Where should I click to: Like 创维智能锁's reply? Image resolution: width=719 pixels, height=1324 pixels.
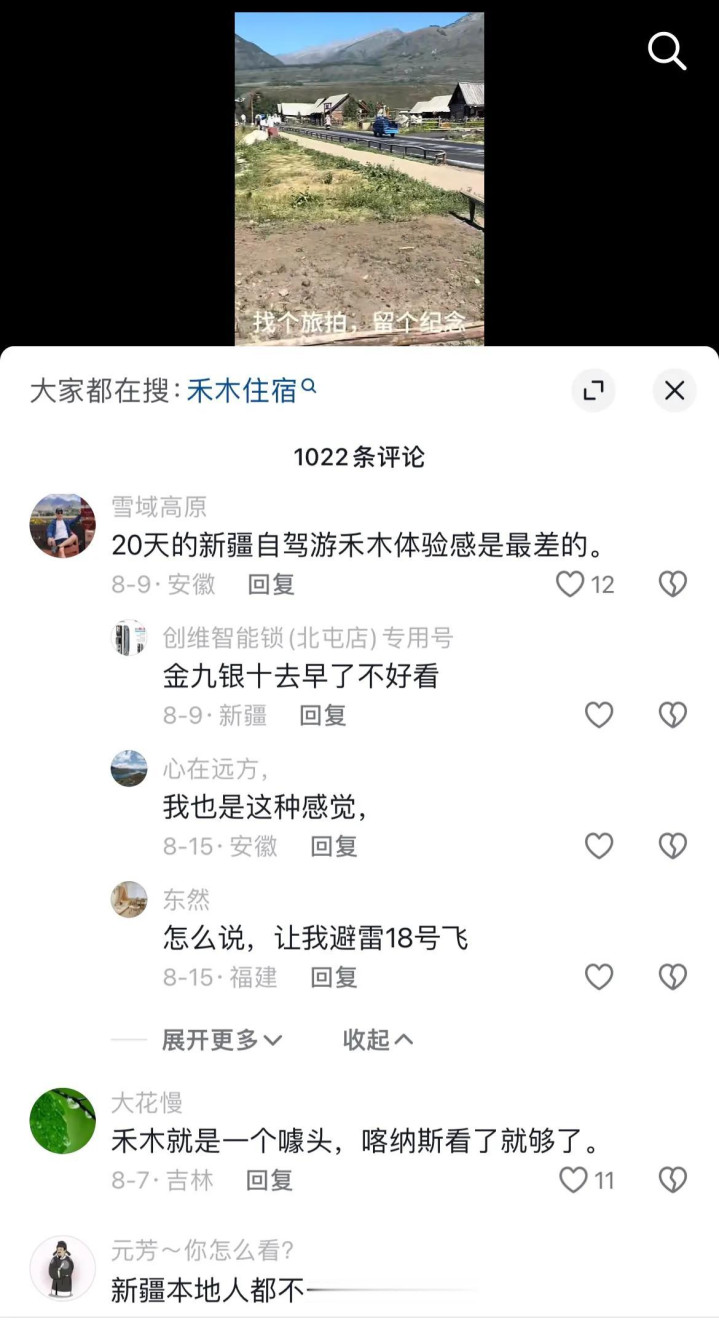598,715
